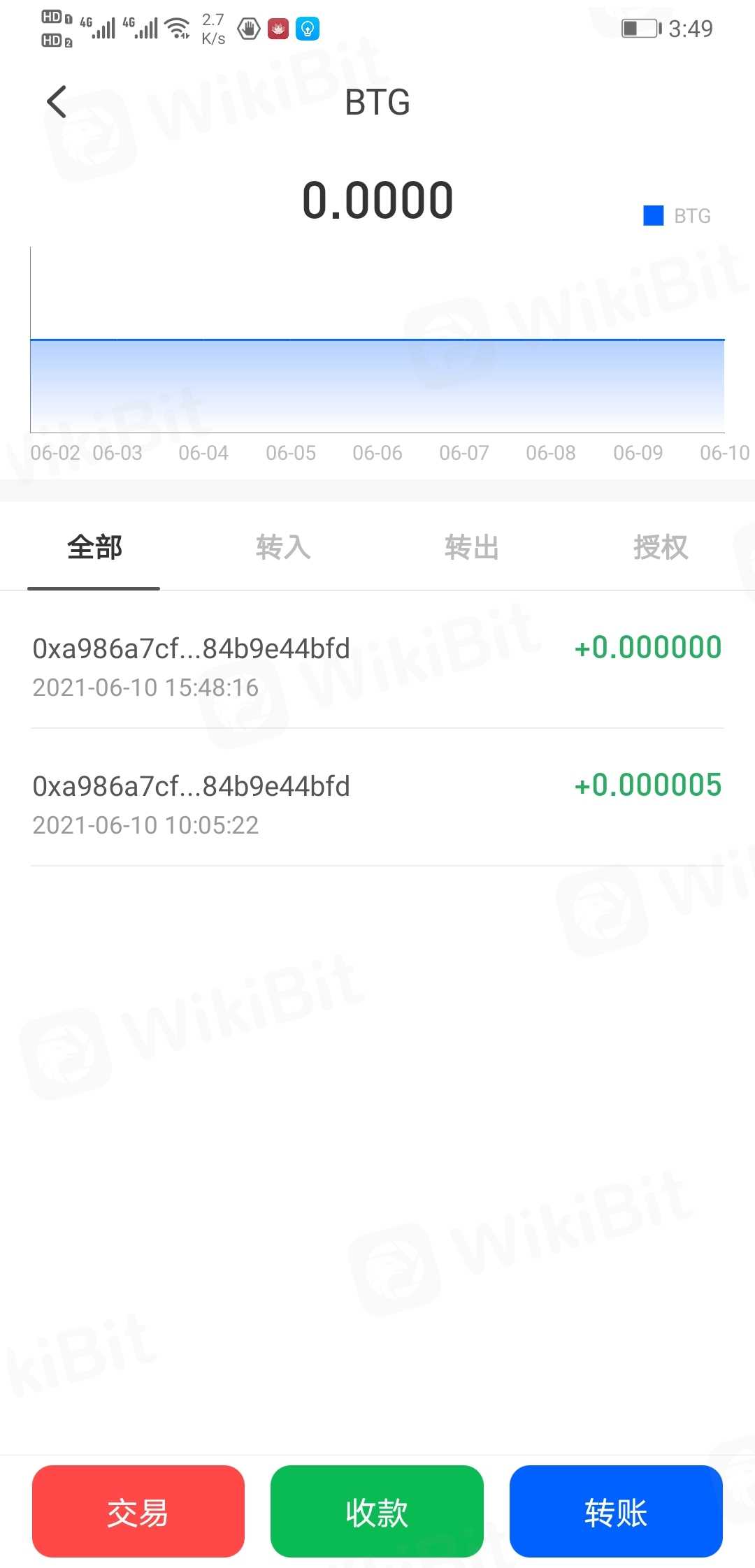The width and height of the screenshot is (755, 1568).
Task: Open the 授权 tab
Action: coord(661,547)
